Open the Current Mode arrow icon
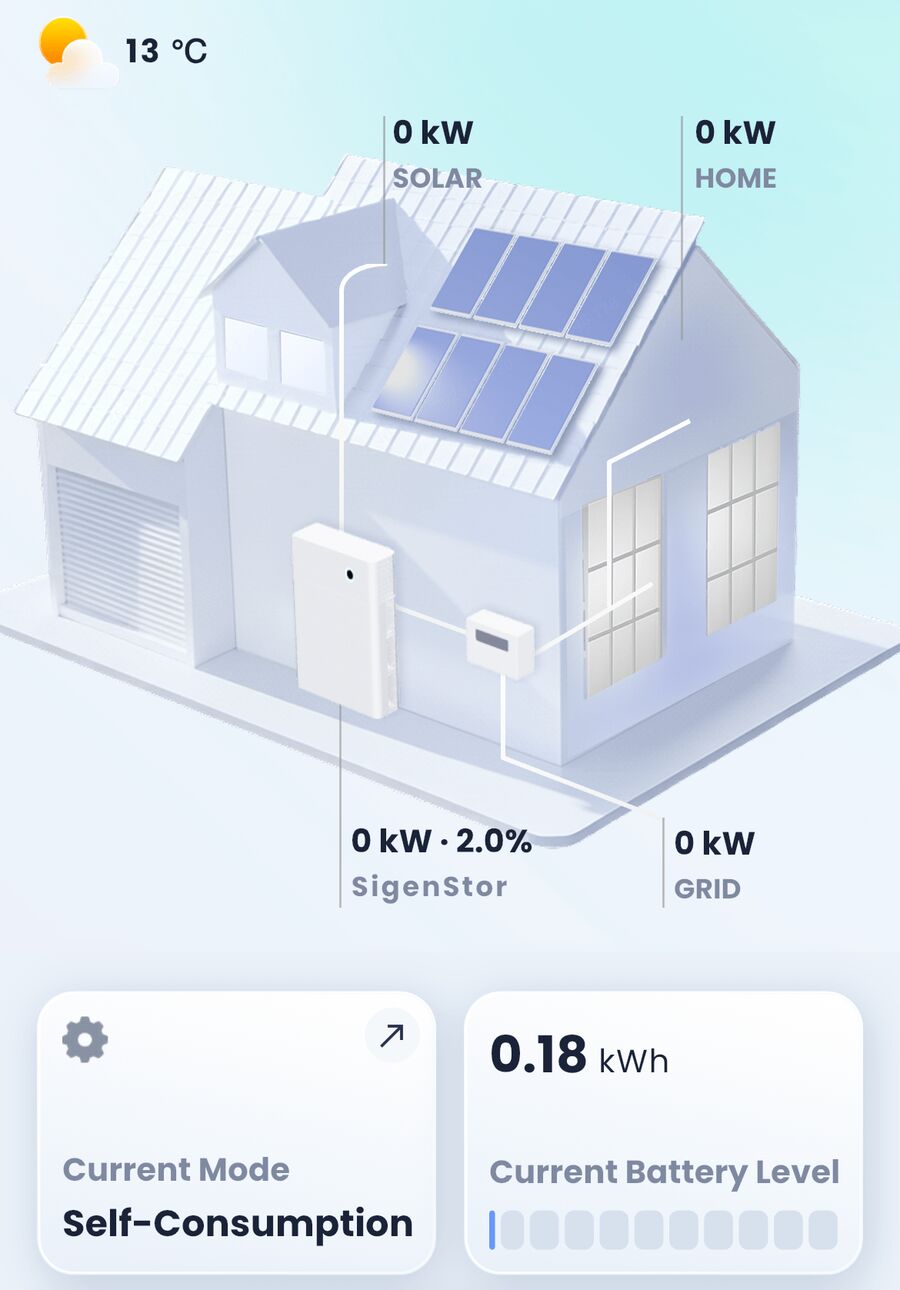The image size is (900, 1290). [x=392, y=1035]
